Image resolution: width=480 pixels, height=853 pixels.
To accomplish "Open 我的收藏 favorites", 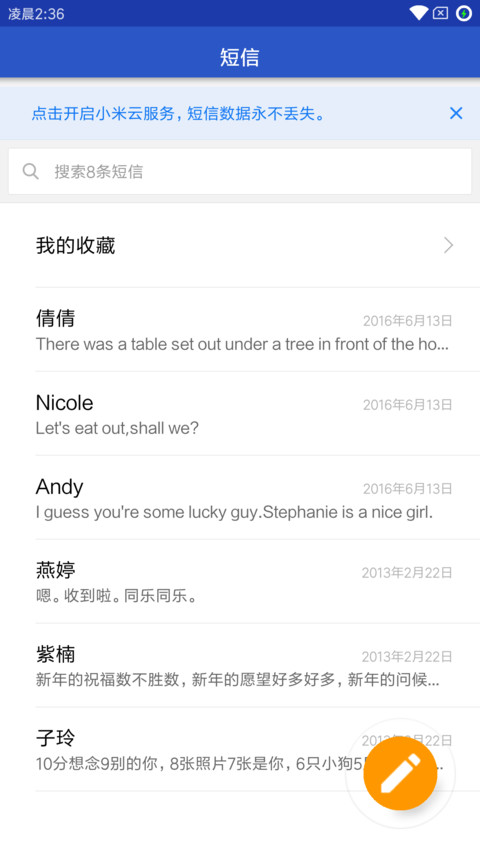I will coord(240,245).
